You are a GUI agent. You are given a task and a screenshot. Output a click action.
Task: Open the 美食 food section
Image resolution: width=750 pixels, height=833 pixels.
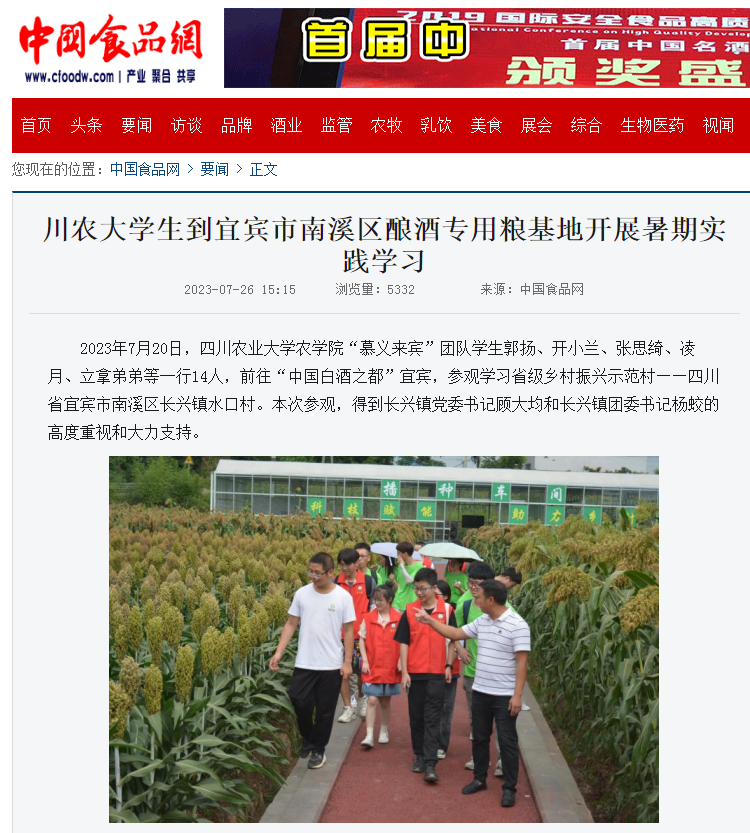click(486, 125)
